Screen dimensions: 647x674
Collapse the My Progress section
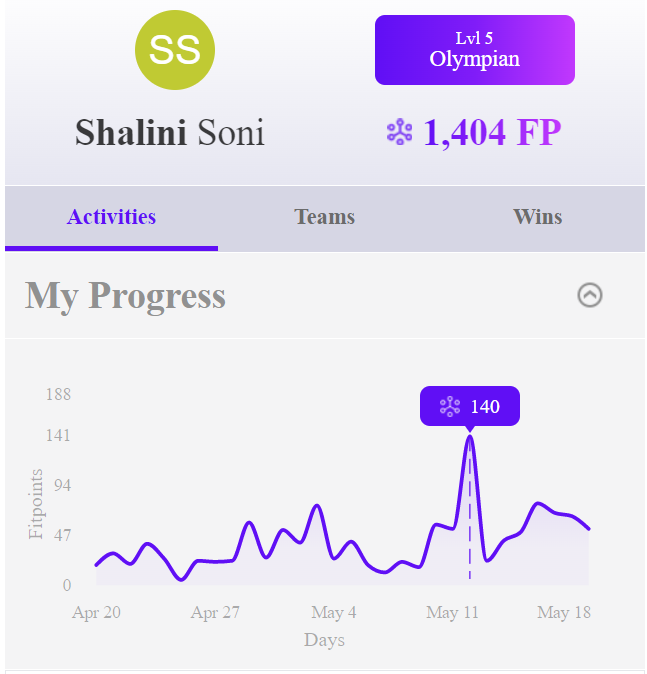coord(589,295)
